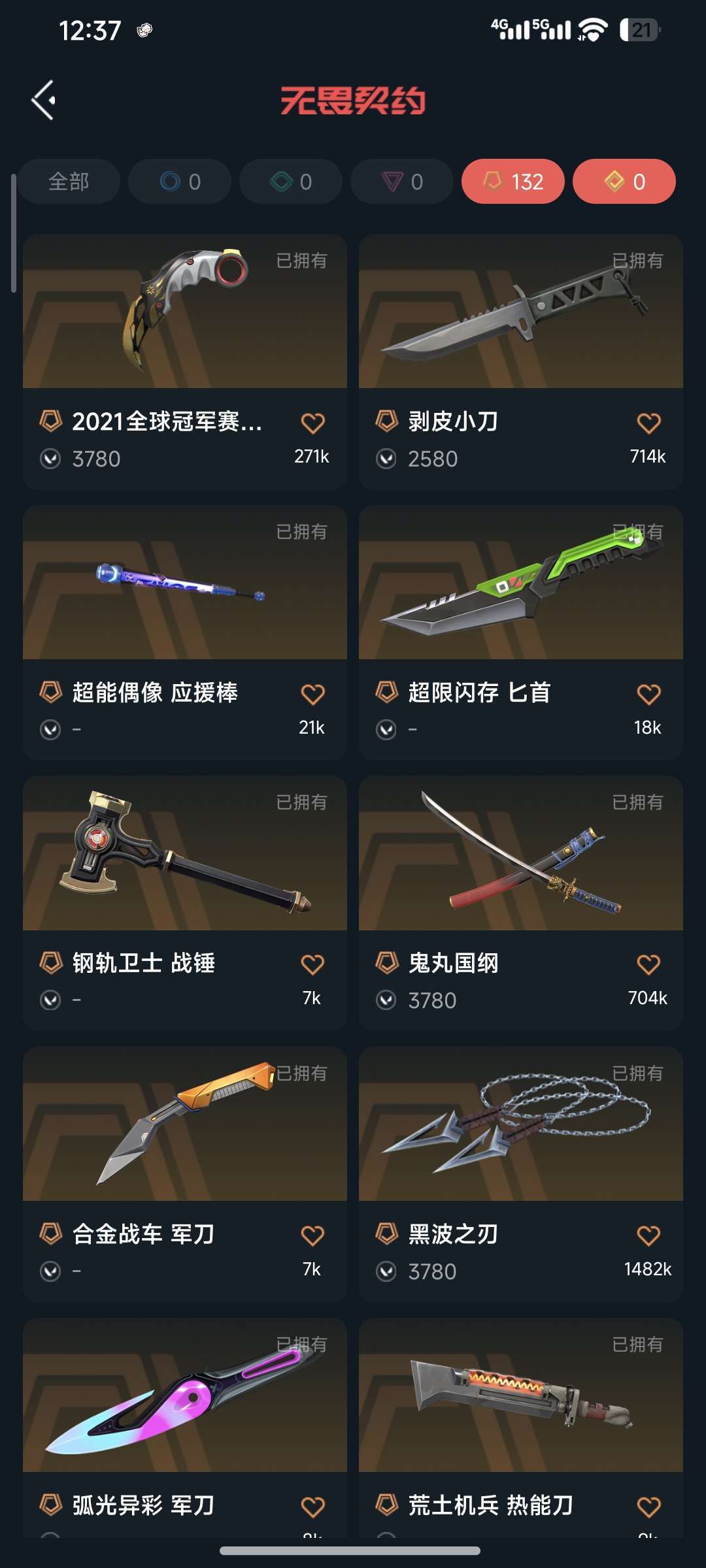The height and width of the screenshot is (1568, 706).
Task: Tap the Wi-Fi icon in the status bar
Action: click(594, 28)
